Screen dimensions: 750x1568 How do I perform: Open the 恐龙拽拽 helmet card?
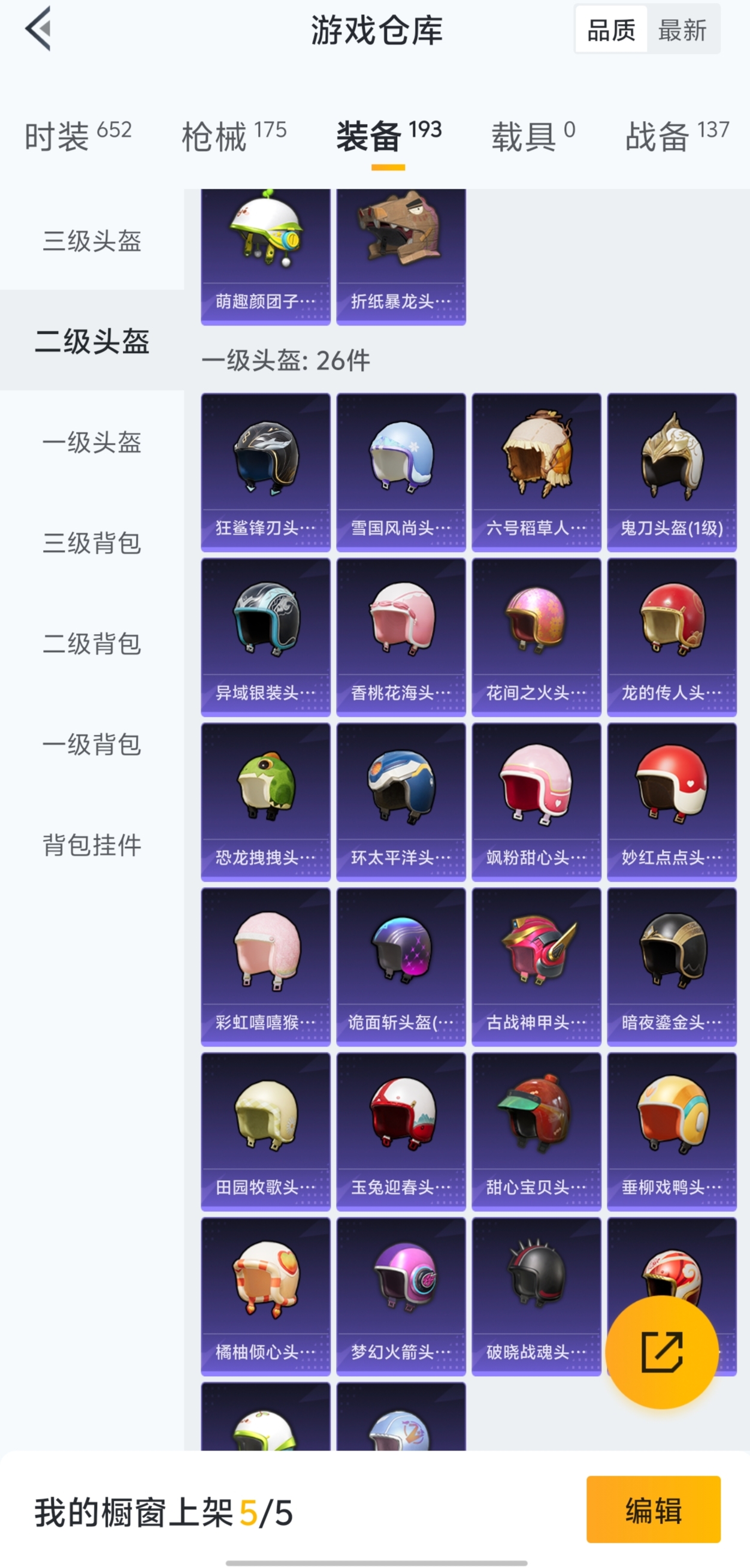coord(266,801)
